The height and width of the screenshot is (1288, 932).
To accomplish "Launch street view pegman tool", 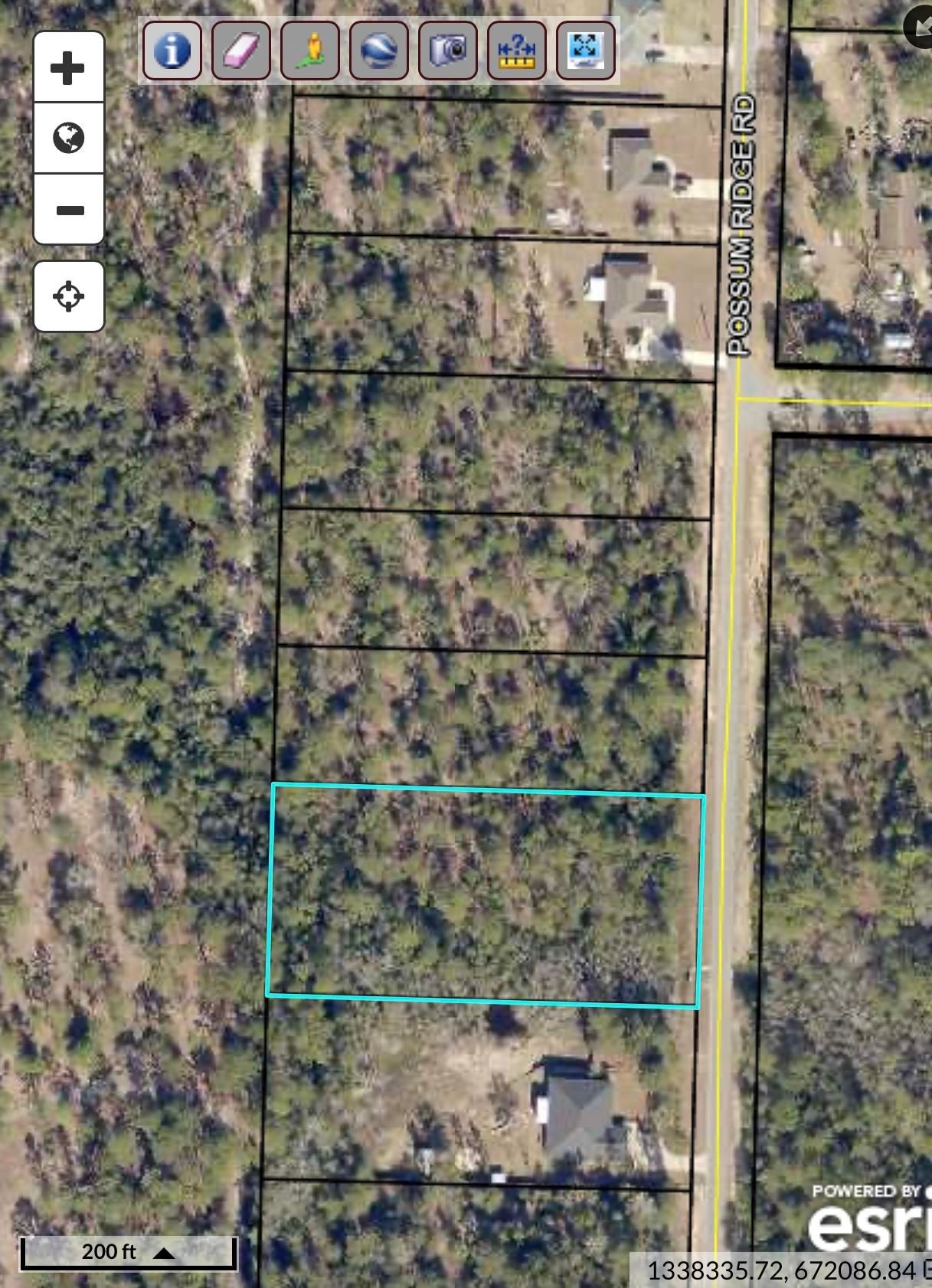I will [310, 51].
